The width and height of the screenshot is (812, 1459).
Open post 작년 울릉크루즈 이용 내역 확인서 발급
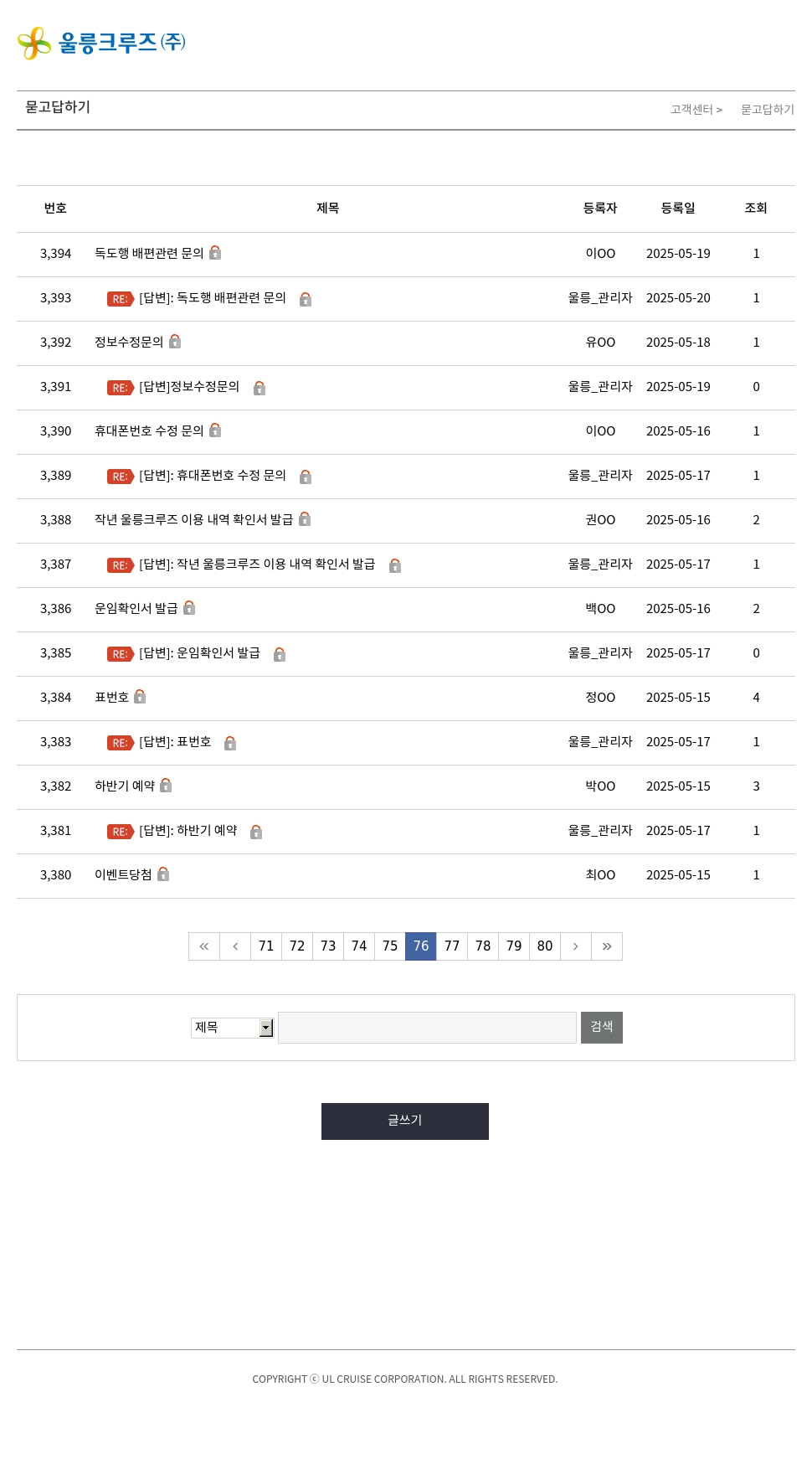coord(193,520)
